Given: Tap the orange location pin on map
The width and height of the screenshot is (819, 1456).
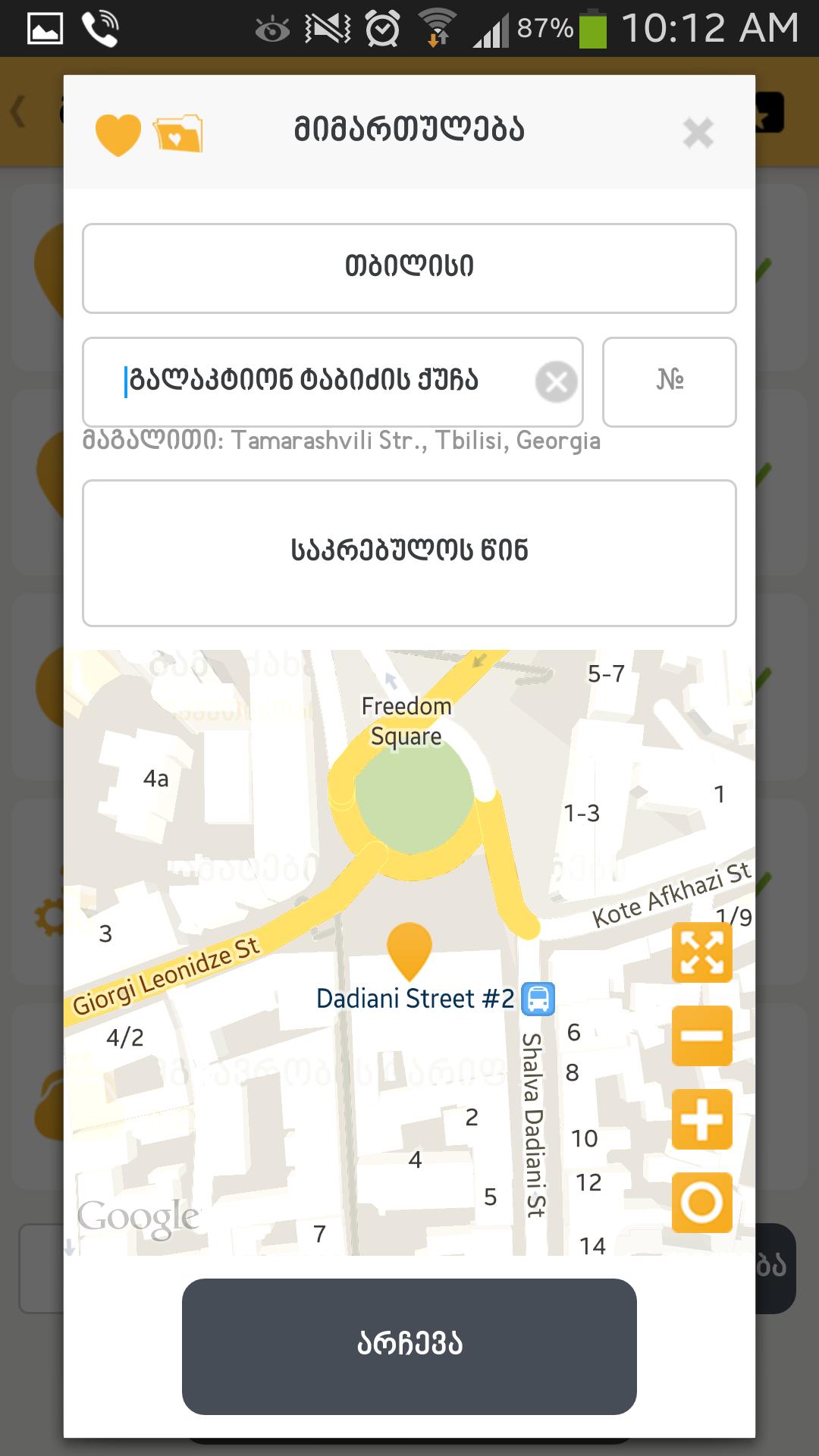Looking at the screenshot, I should click(409, 949).
